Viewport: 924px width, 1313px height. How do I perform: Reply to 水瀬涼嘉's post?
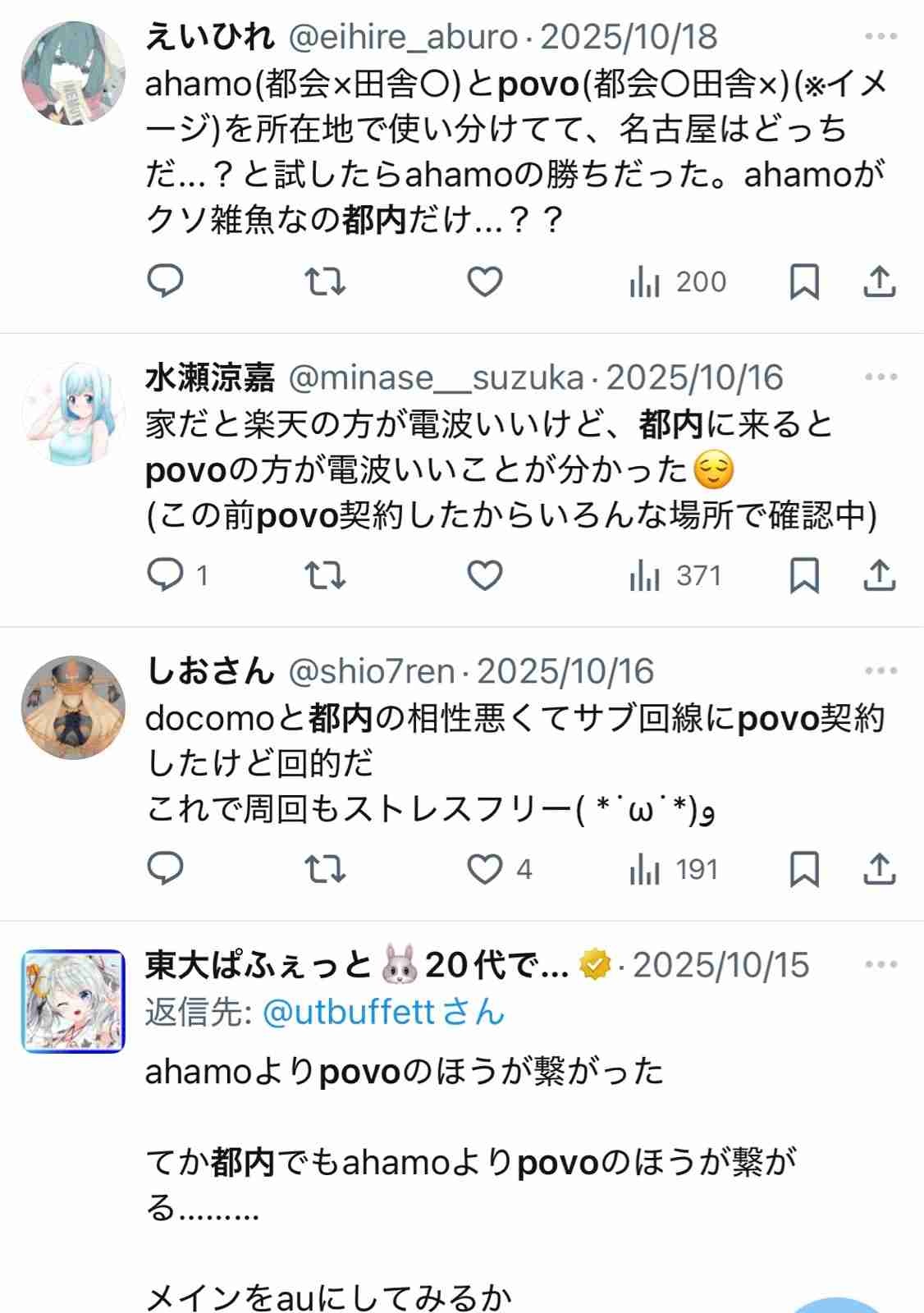(x=165, y=575)
